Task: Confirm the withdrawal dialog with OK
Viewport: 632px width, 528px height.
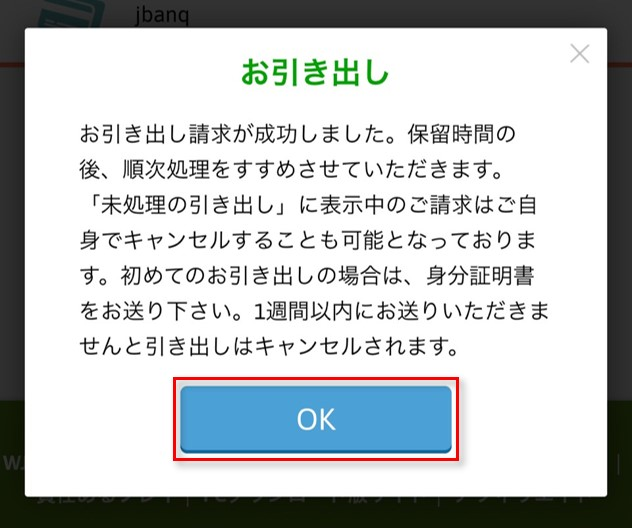Action: (x=316, y=419)
